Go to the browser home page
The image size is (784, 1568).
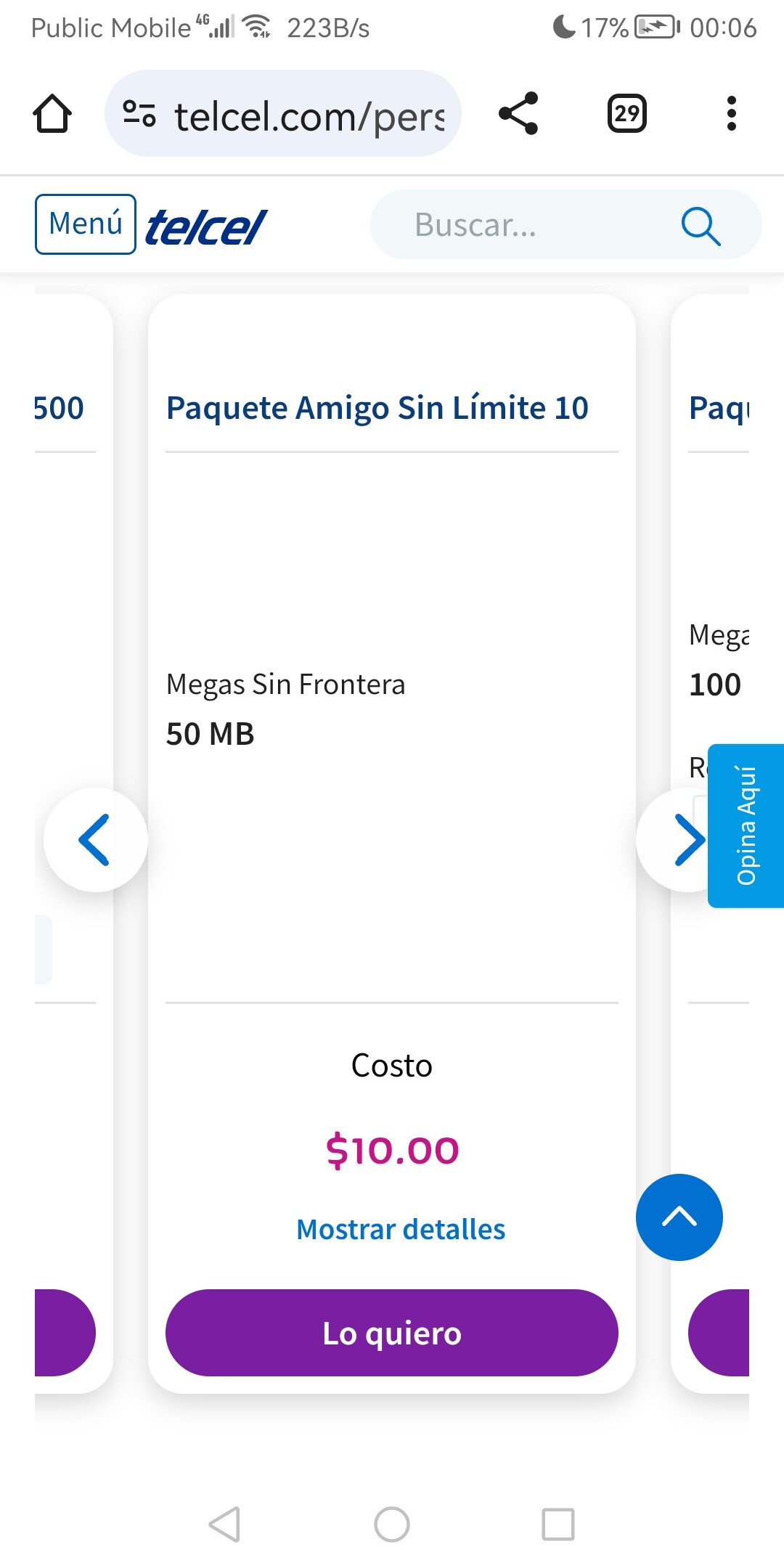[52, 114]
